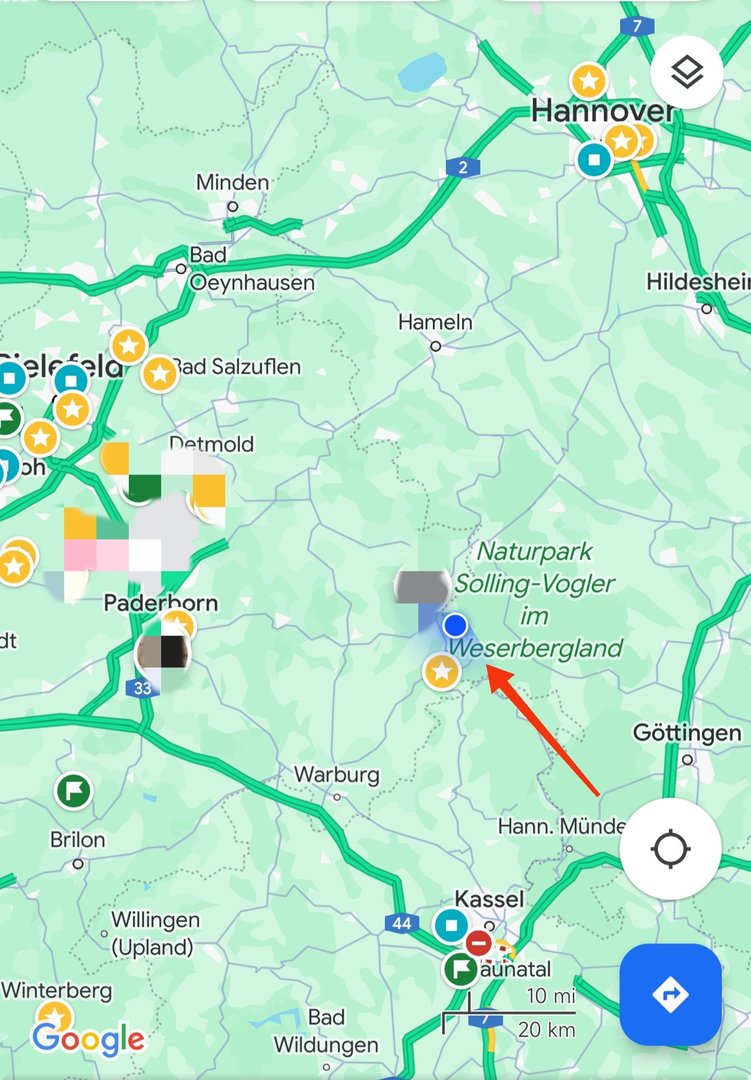This screenshot has width=751, height=1080.
Task: Select the starred place above the Hannover label
Action: pos(588,80)
